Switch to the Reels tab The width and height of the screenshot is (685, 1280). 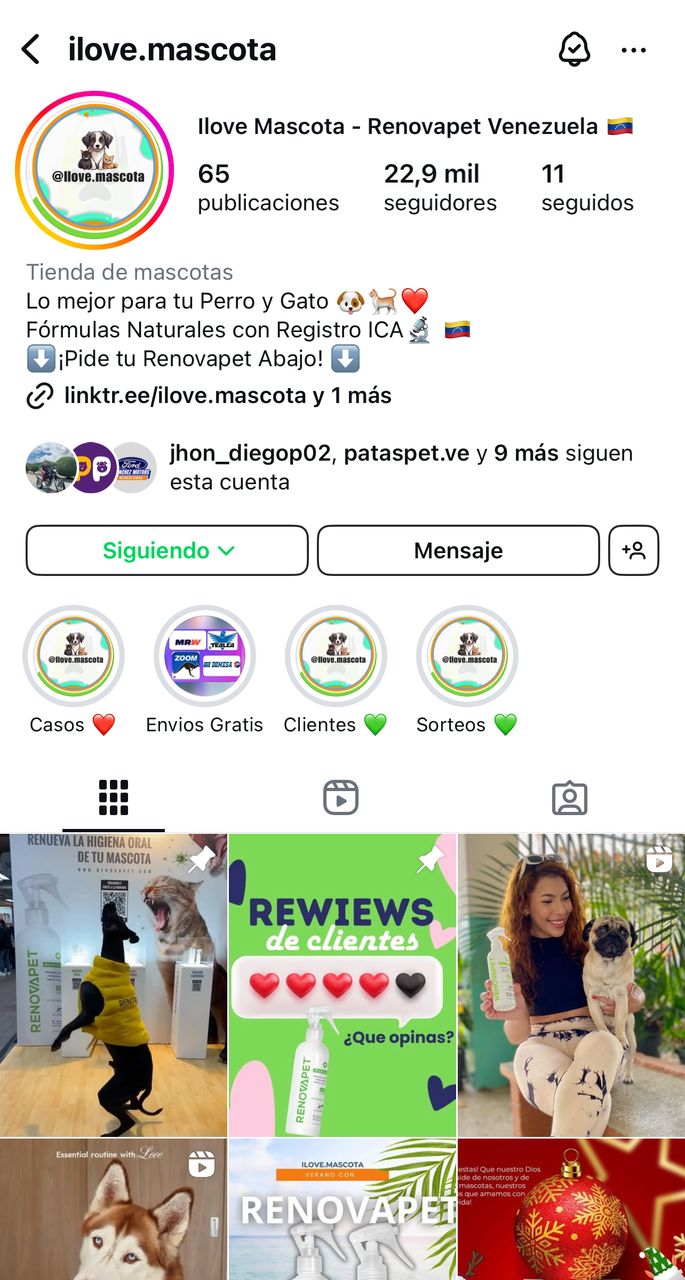pos(341,798)
